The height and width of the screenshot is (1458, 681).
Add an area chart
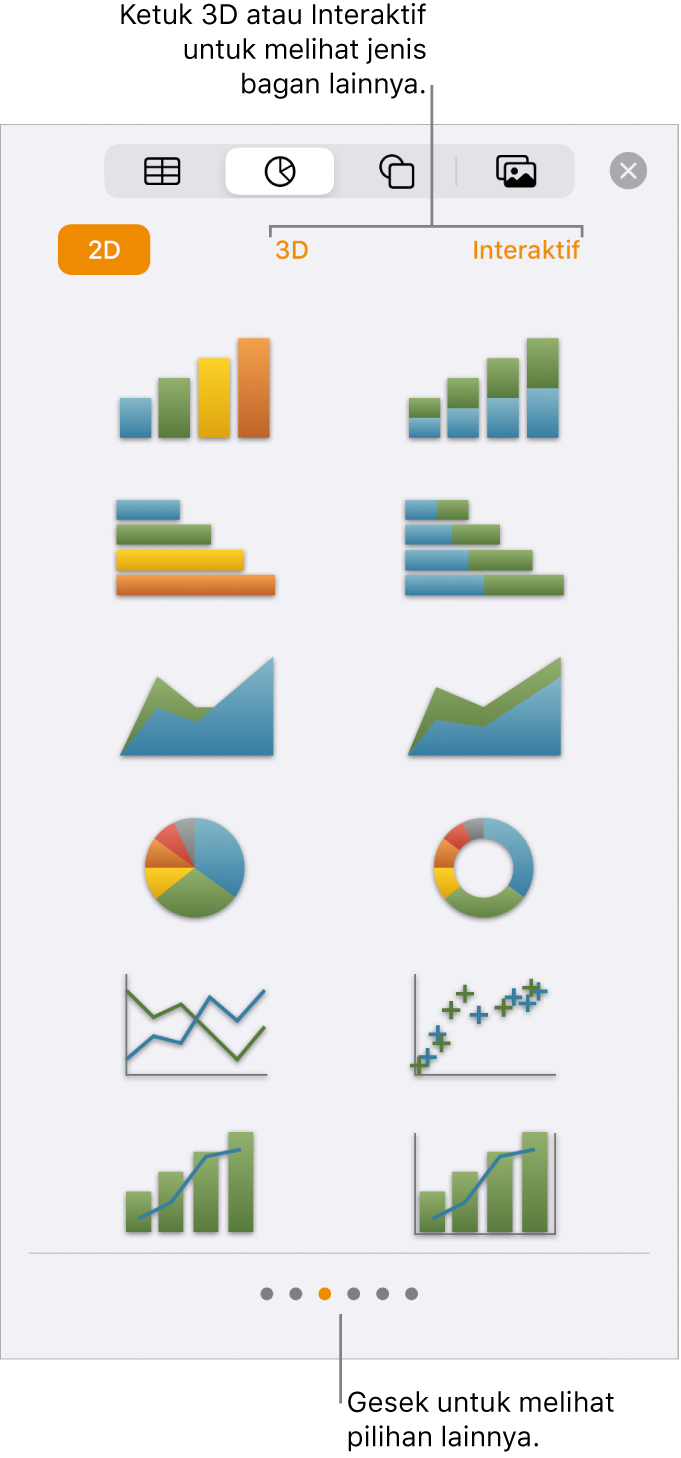197,707
